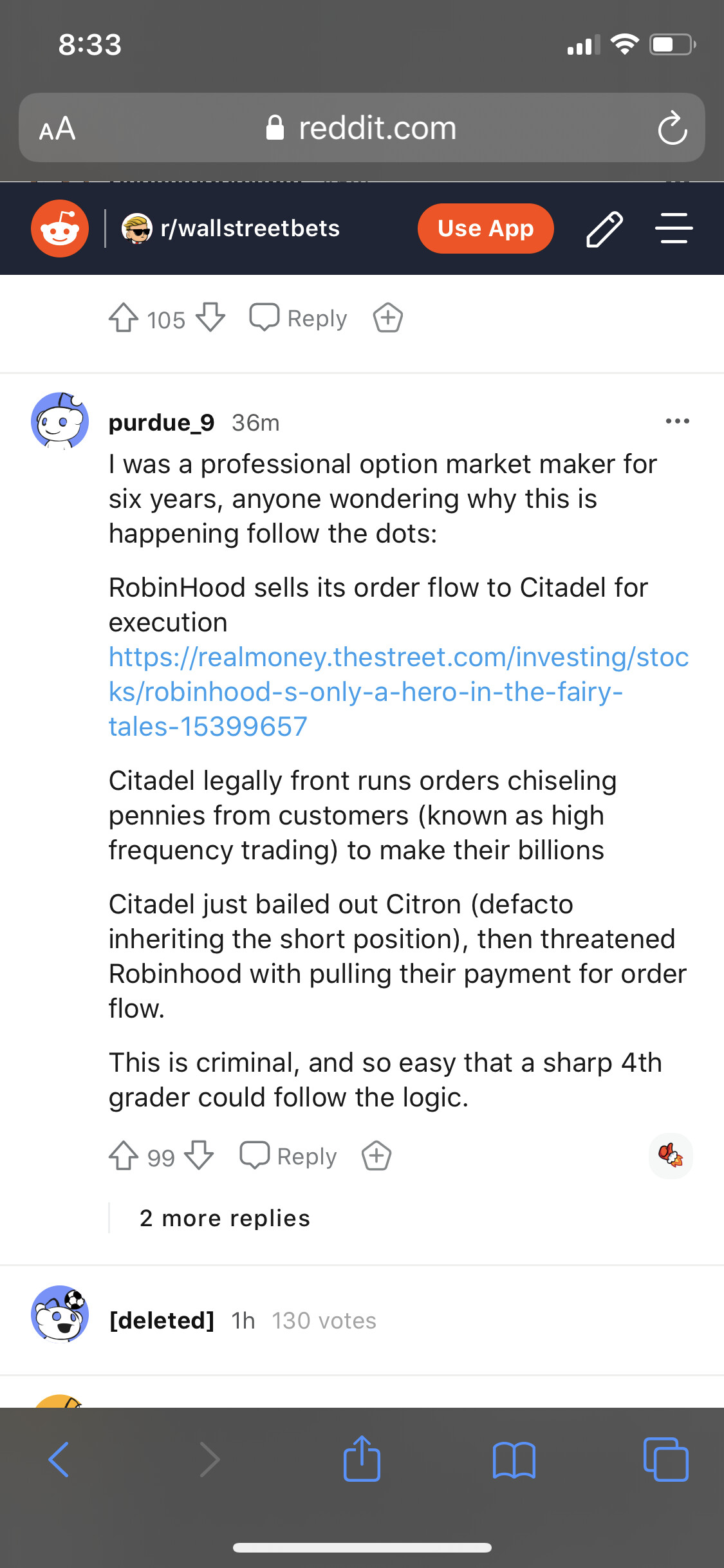Upvote purdue_9's comment
The image size is (724, 1568).
coord(124,1156)
